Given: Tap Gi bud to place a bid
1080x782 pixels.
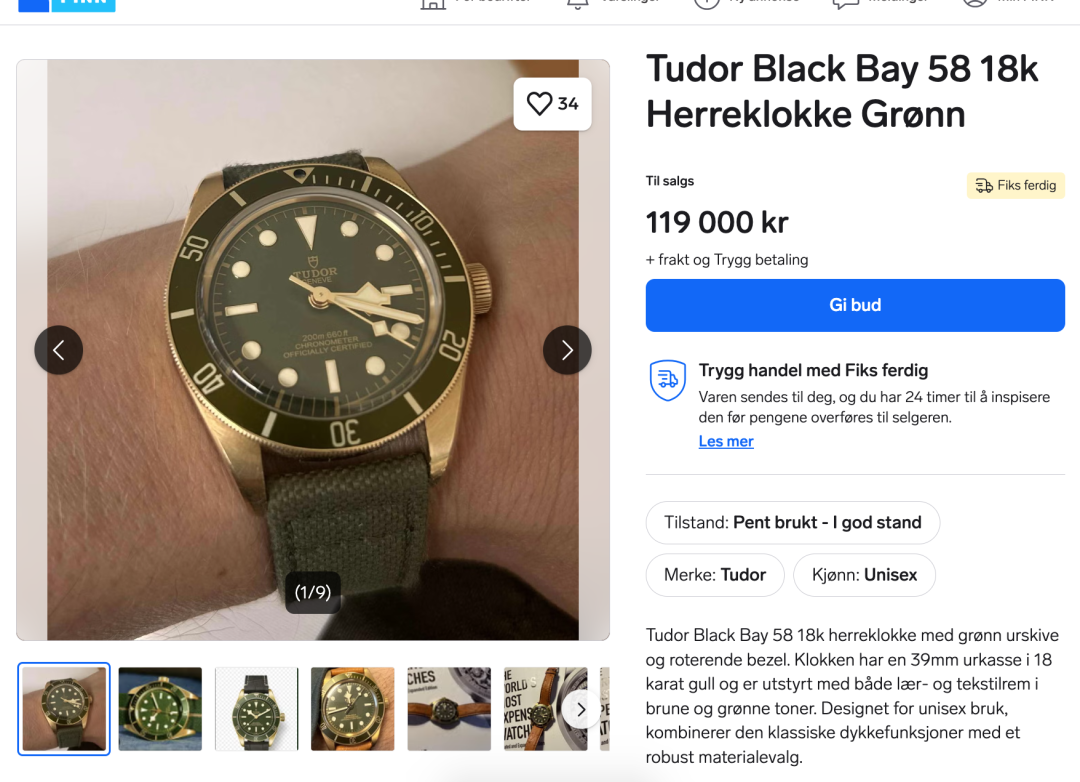Looking at the screenshot, I should [x=855, y=305].
